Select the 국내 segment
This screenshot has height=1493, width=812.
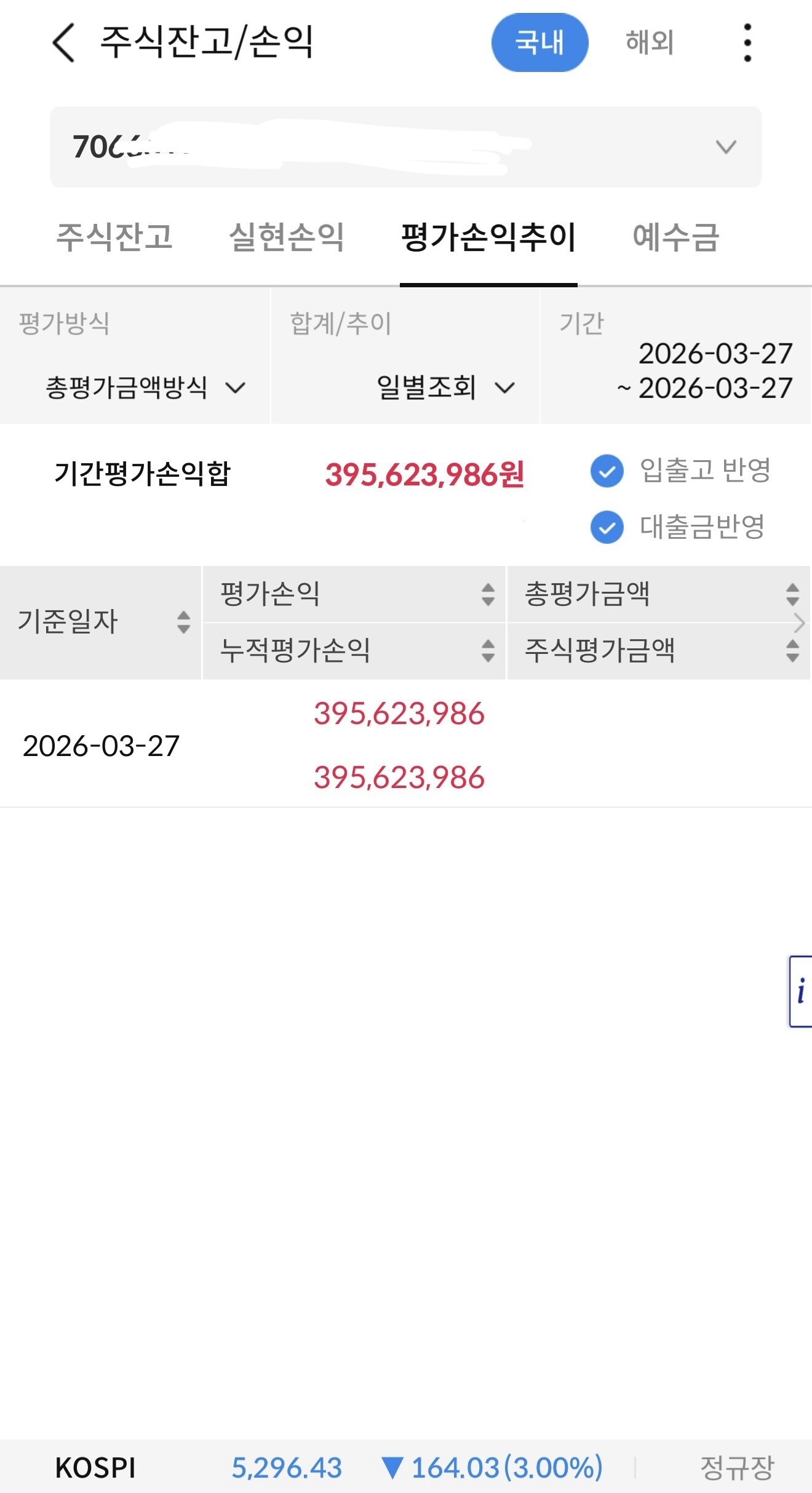click(x=539, y=42)
